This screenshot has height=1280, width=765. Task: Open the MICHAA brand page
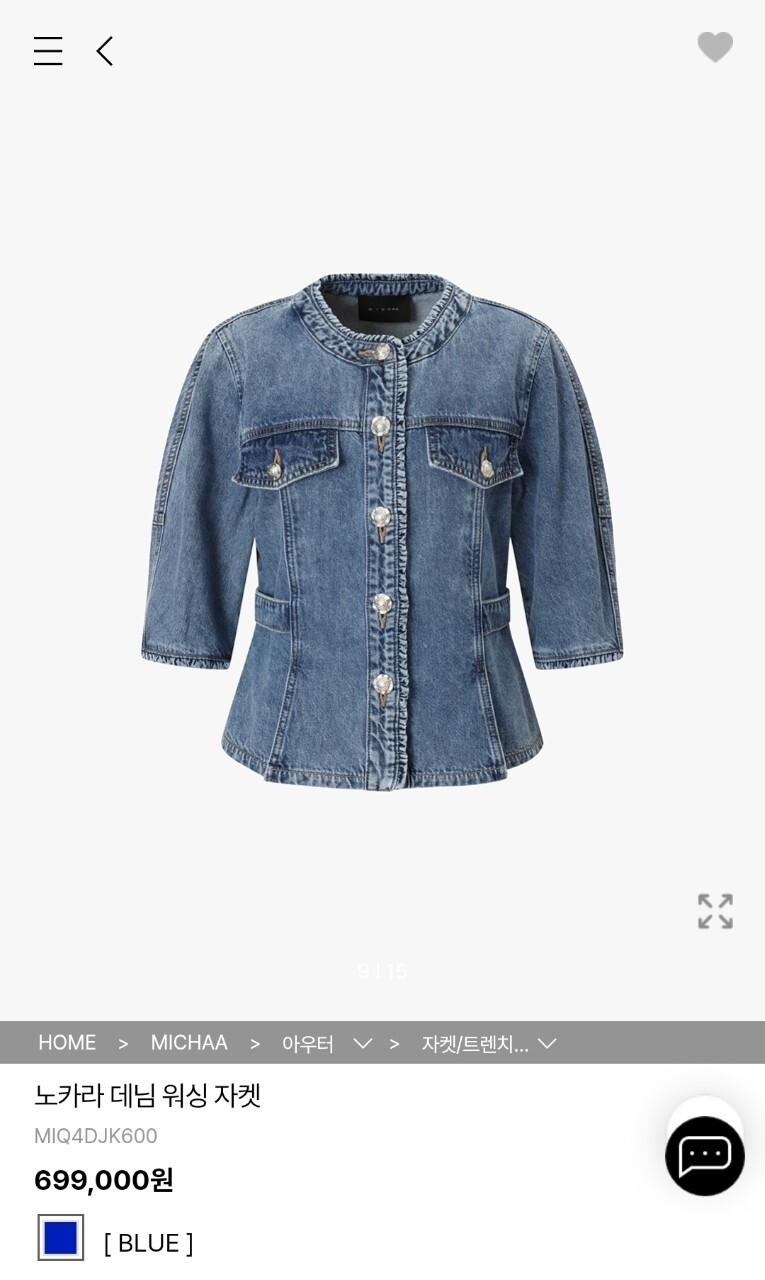tap(189, 1043)
